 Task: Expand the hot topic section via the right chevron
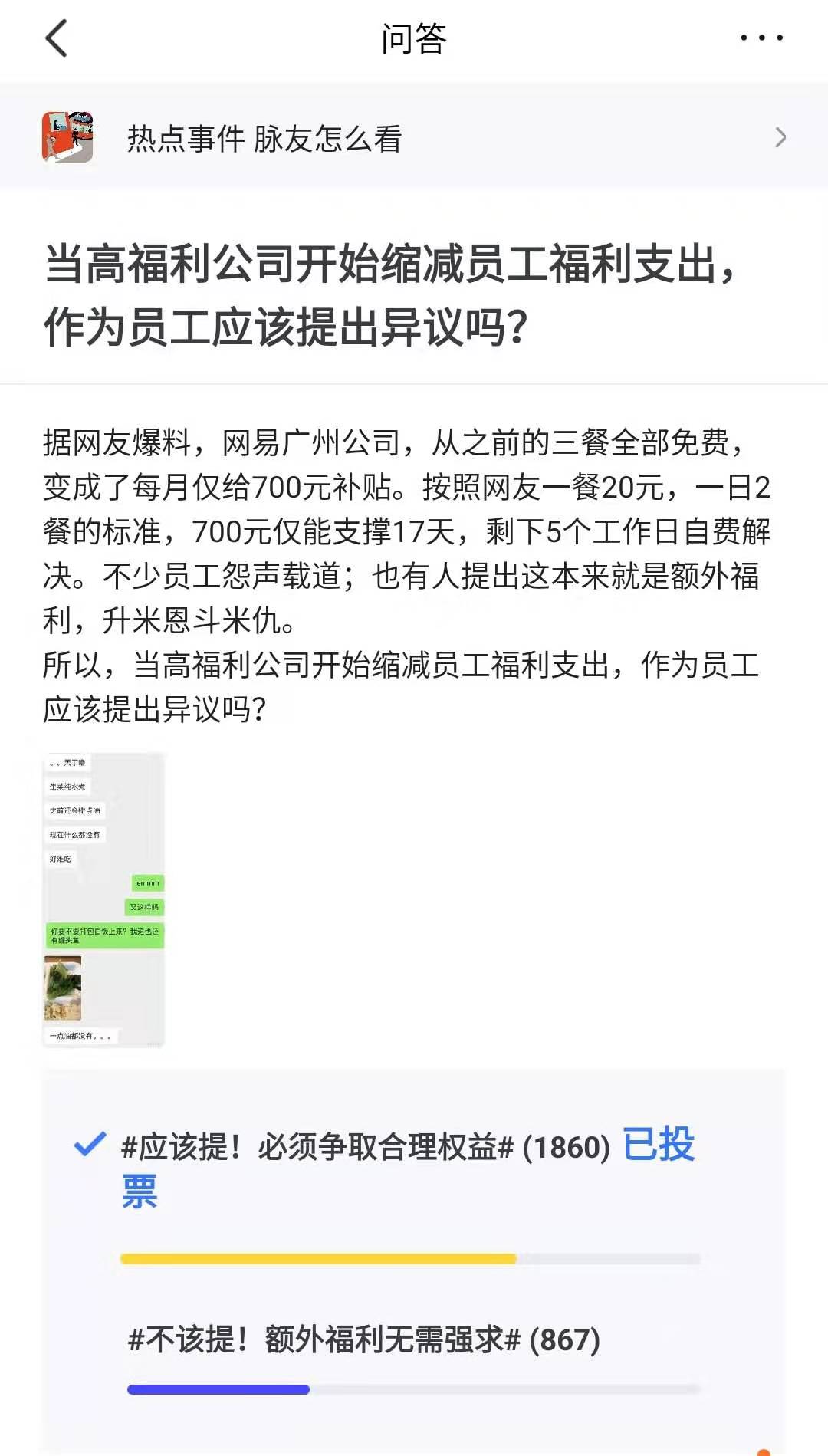coord(780,138)
